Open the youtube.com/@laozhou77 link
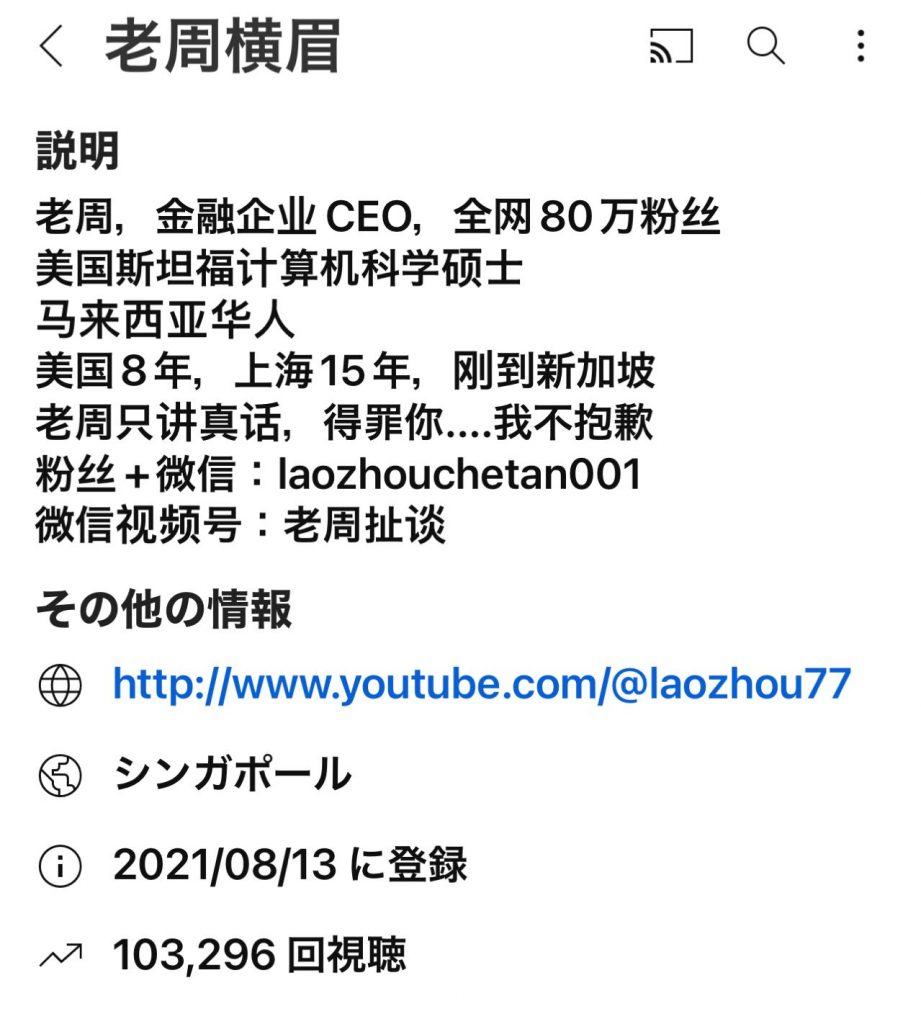The image size is (921, 1024). click(481, 685)
